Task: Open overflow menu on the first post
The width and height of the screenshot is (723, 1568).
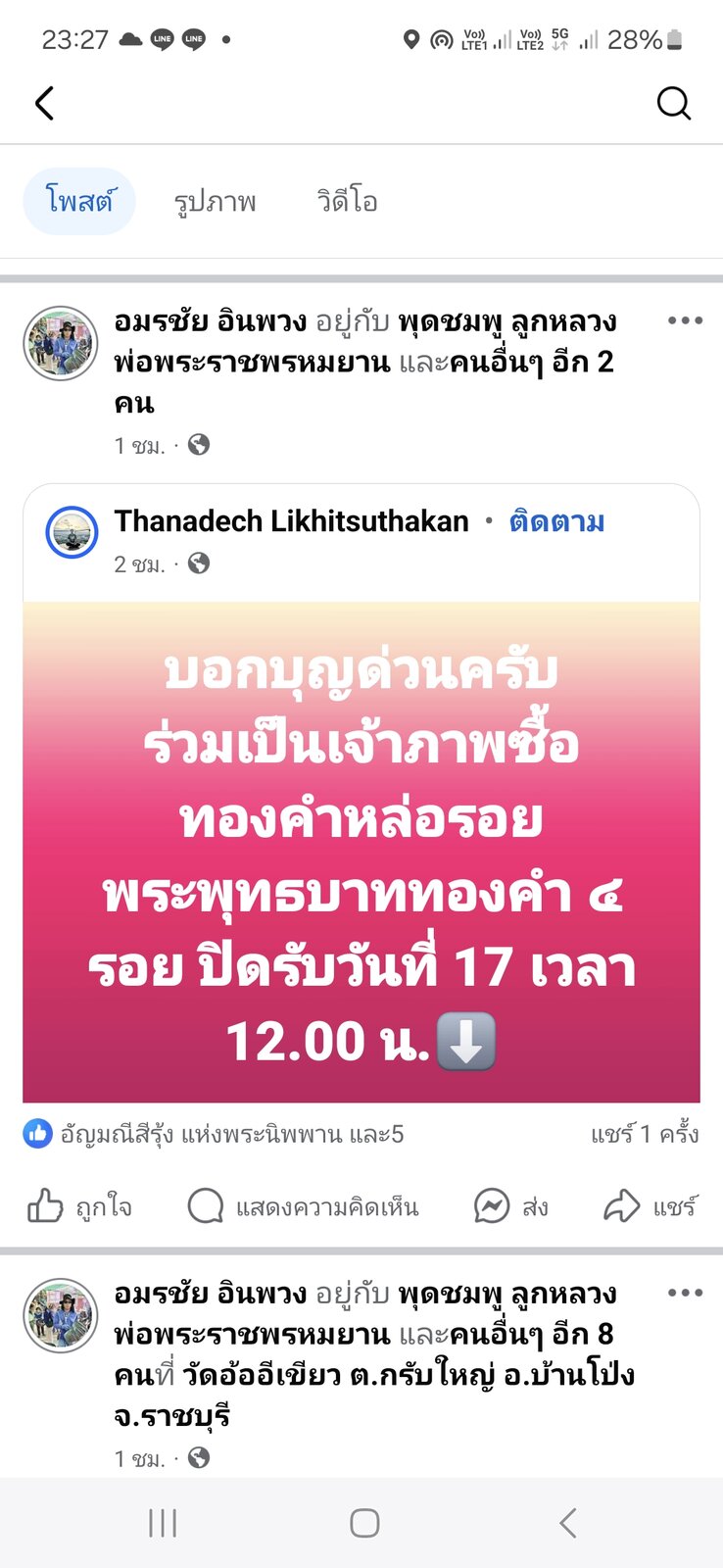Action: [x=685, y=320]
